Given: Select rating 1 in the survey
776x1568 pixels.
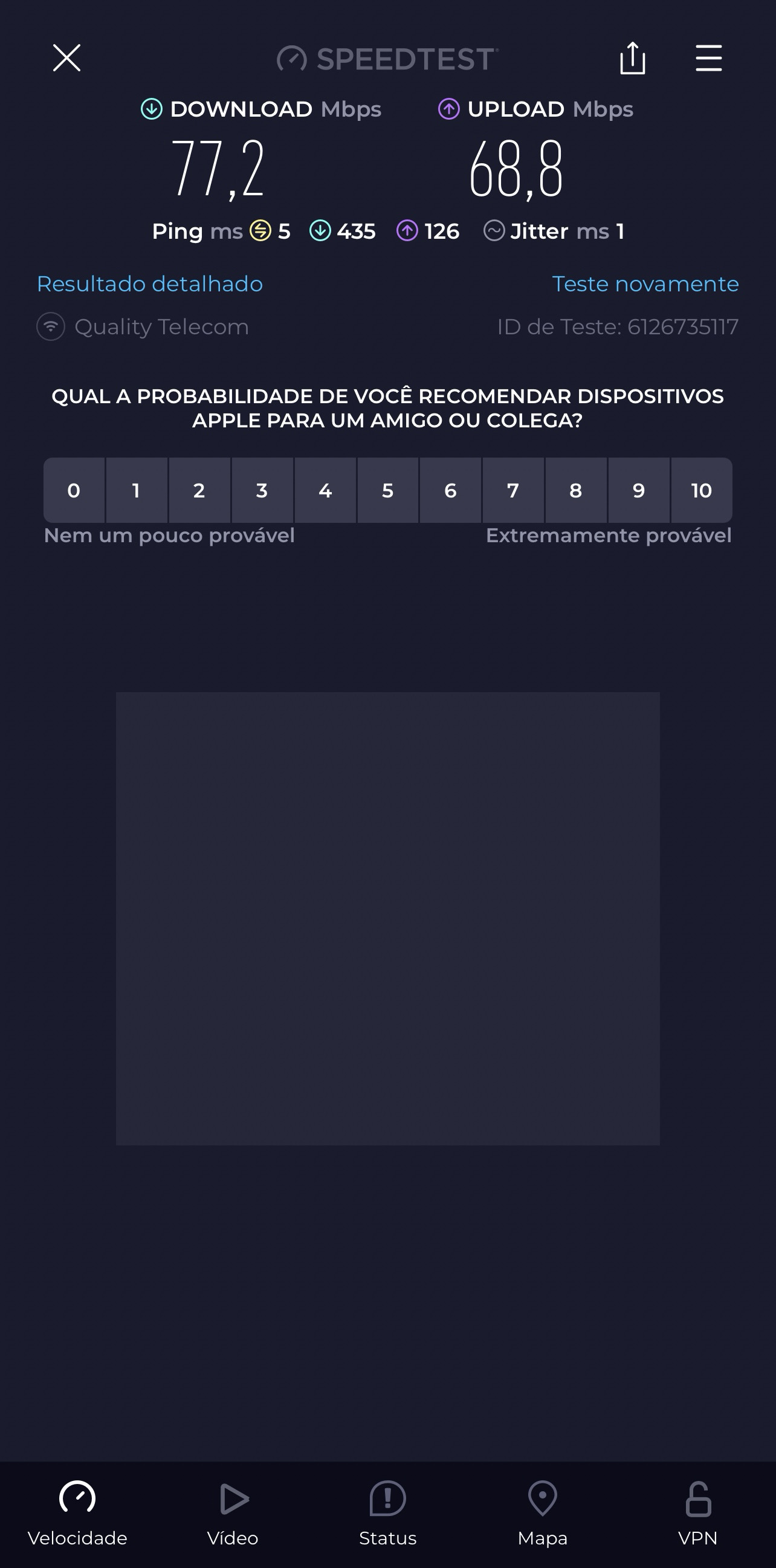Looking at the screenshot, I should (137, 490).
